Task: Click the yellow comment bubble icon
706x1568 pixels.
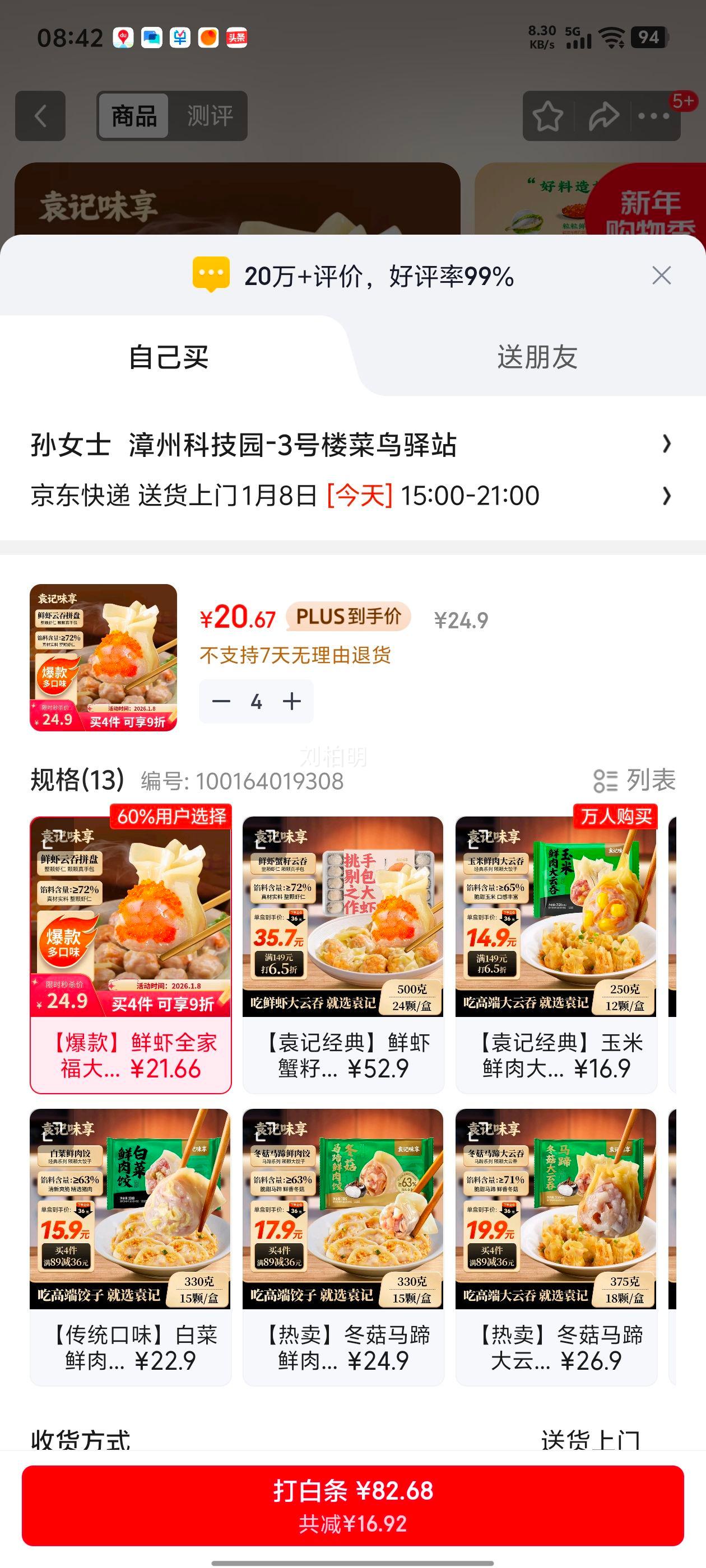Action: pyautogui.click(x=212, y=276)
